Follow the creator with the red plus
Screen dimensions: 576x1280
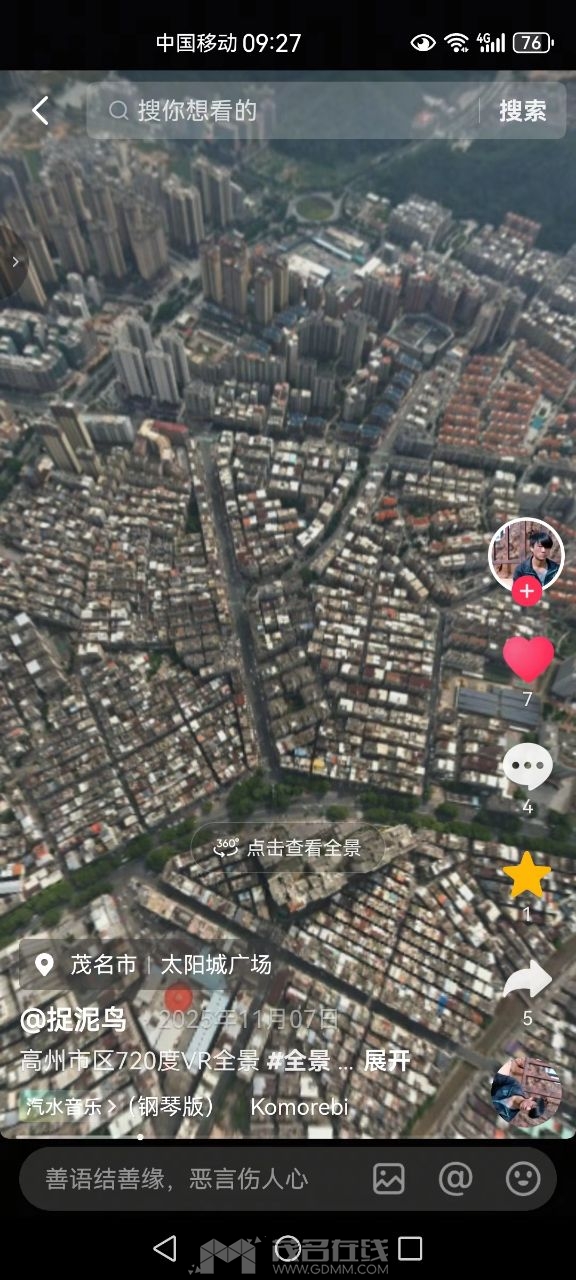527,592
